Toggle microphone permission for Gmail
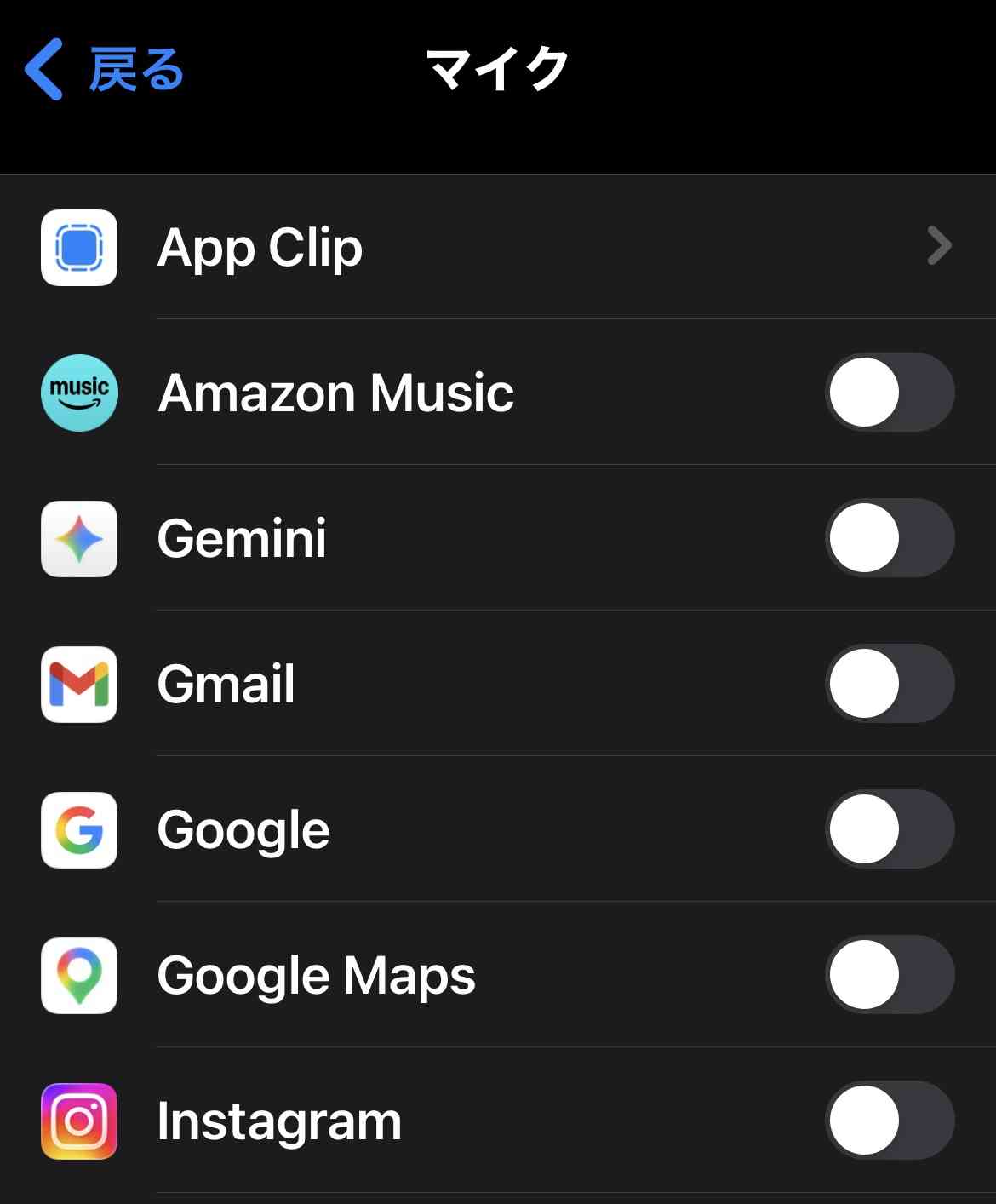Viewport: 996px width, 1204px height. 889,684
